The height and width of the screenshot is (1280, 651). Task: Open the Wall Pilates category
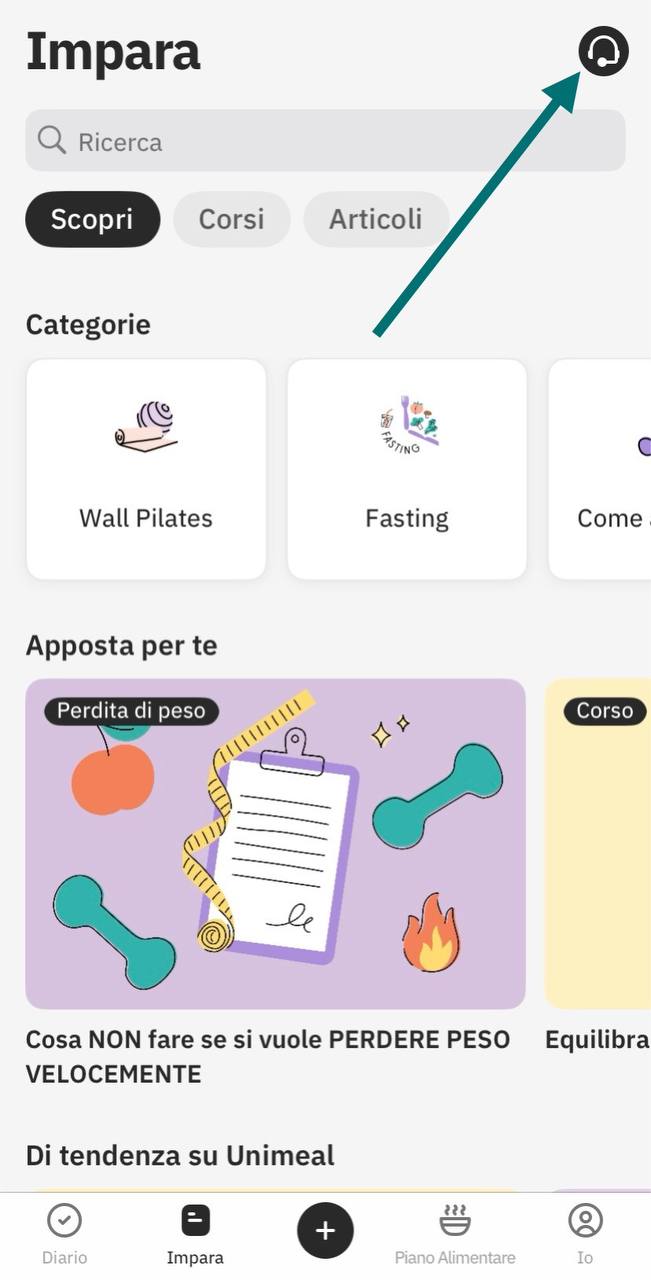coord(146,469)
